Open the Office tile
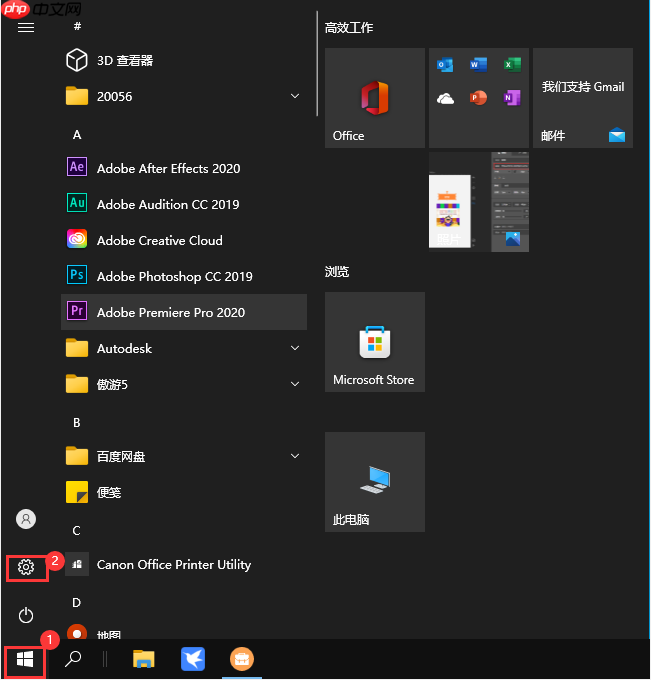Image resolution: width=651 pixels, height=680 pixels. (375, 98)
